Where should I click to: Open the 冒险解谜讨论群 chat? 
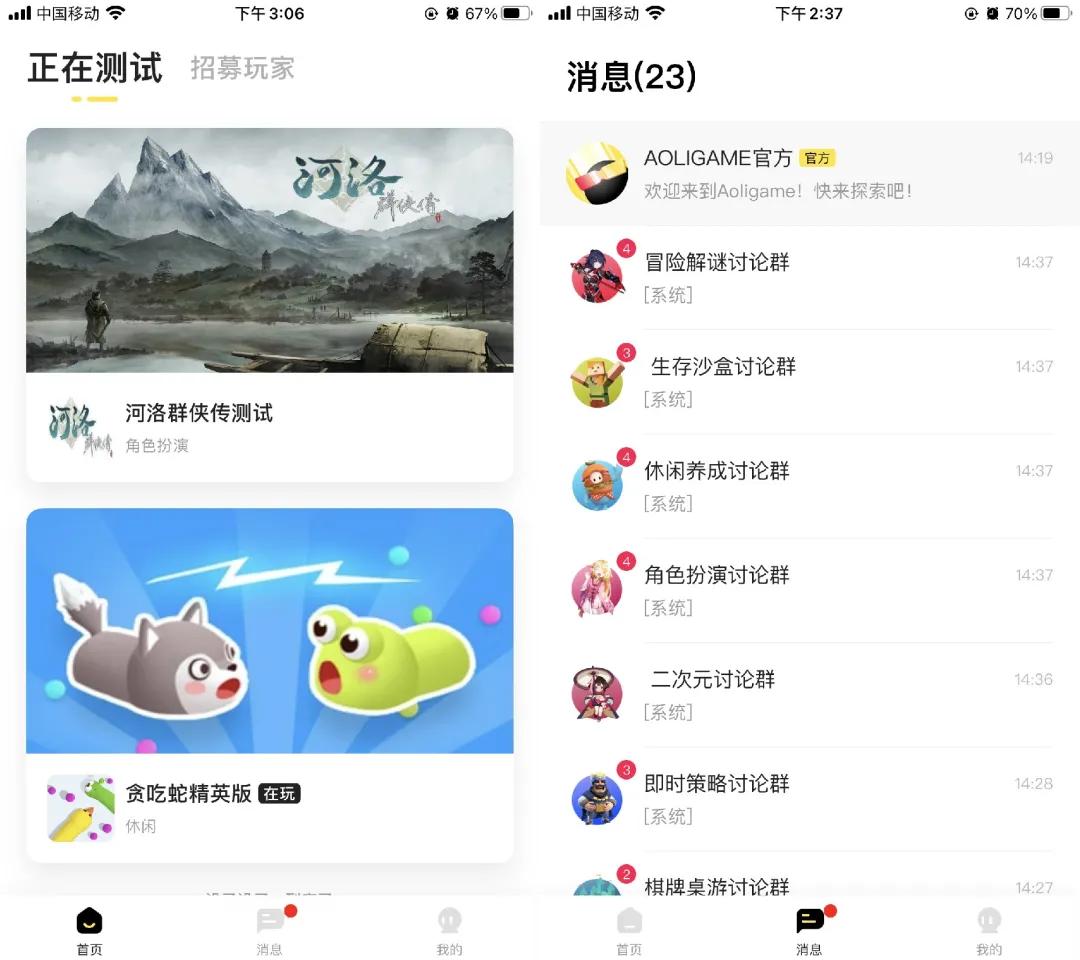point(810,277)
